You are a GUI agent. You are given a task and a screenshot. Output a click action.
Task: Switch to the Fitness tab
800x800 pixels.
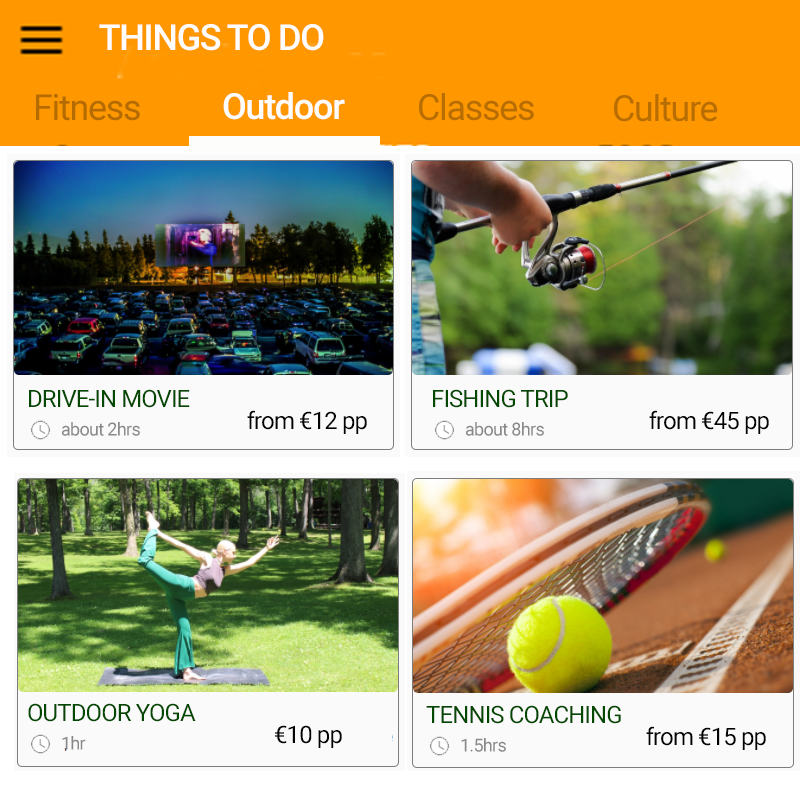click(x=87, y=108)
